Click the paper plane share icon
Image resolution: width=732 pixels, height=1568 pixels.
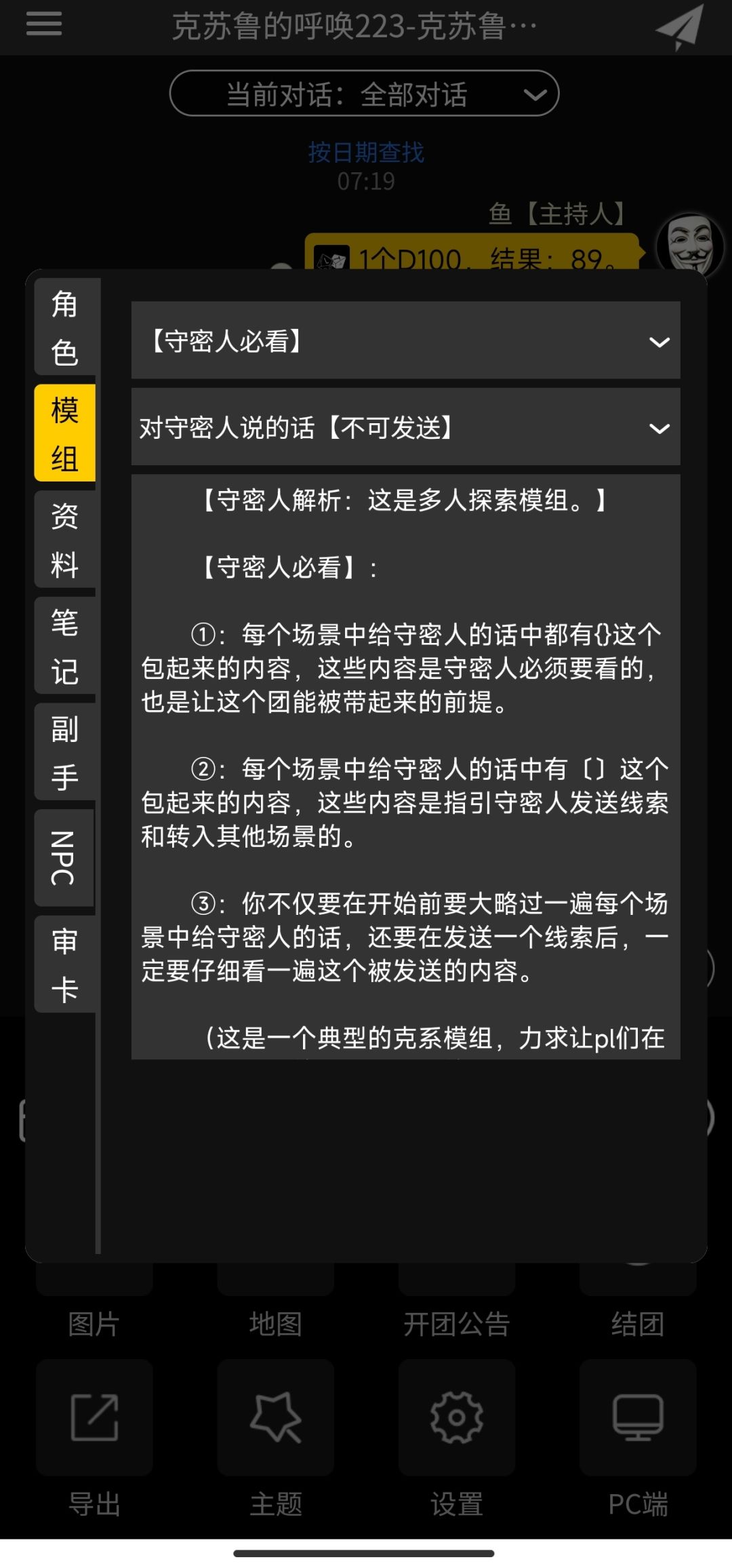(x=678, y=27)
